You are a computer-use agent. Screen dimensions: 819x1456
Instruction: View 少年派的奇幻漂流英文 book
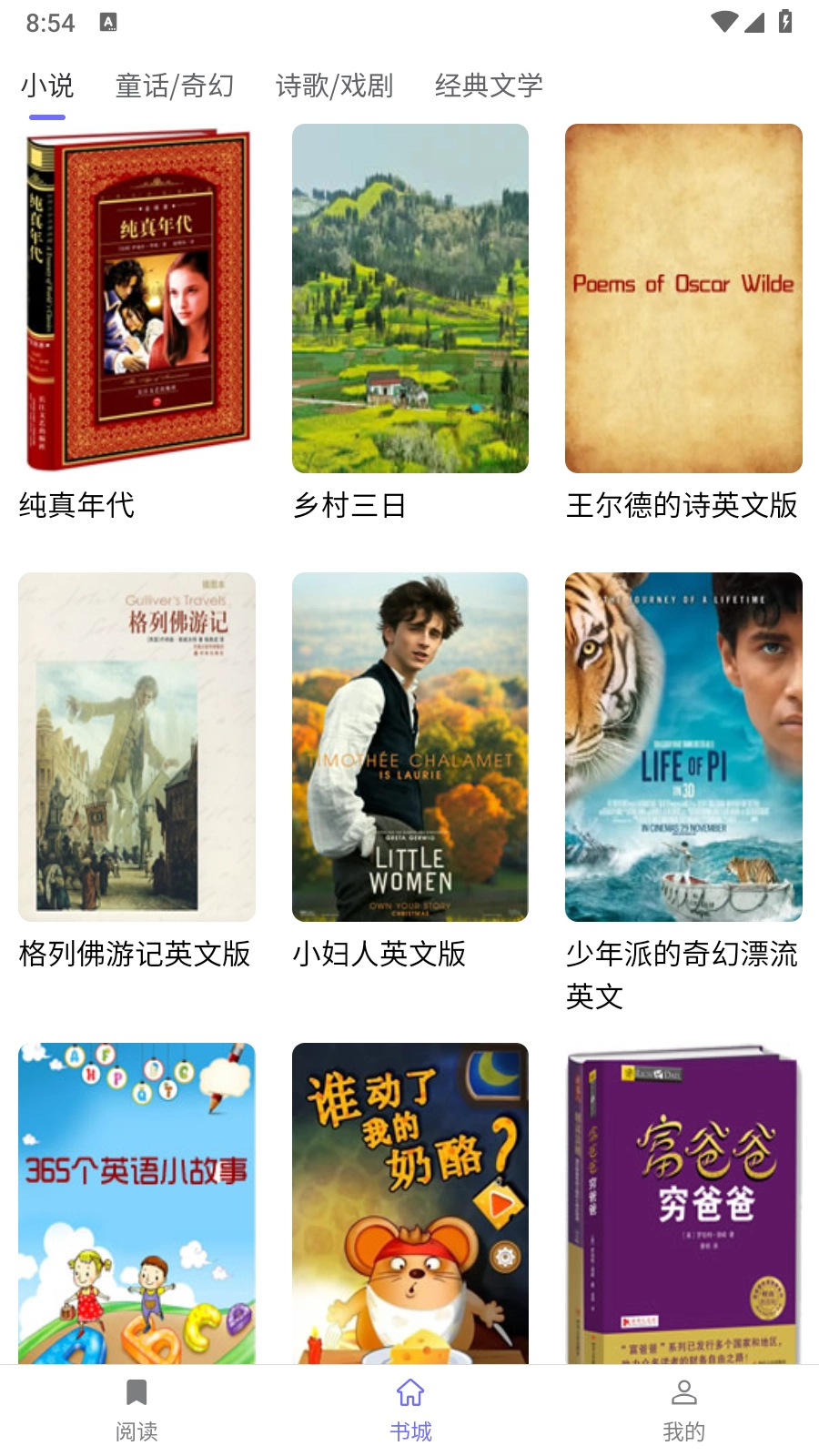point(683,746)
